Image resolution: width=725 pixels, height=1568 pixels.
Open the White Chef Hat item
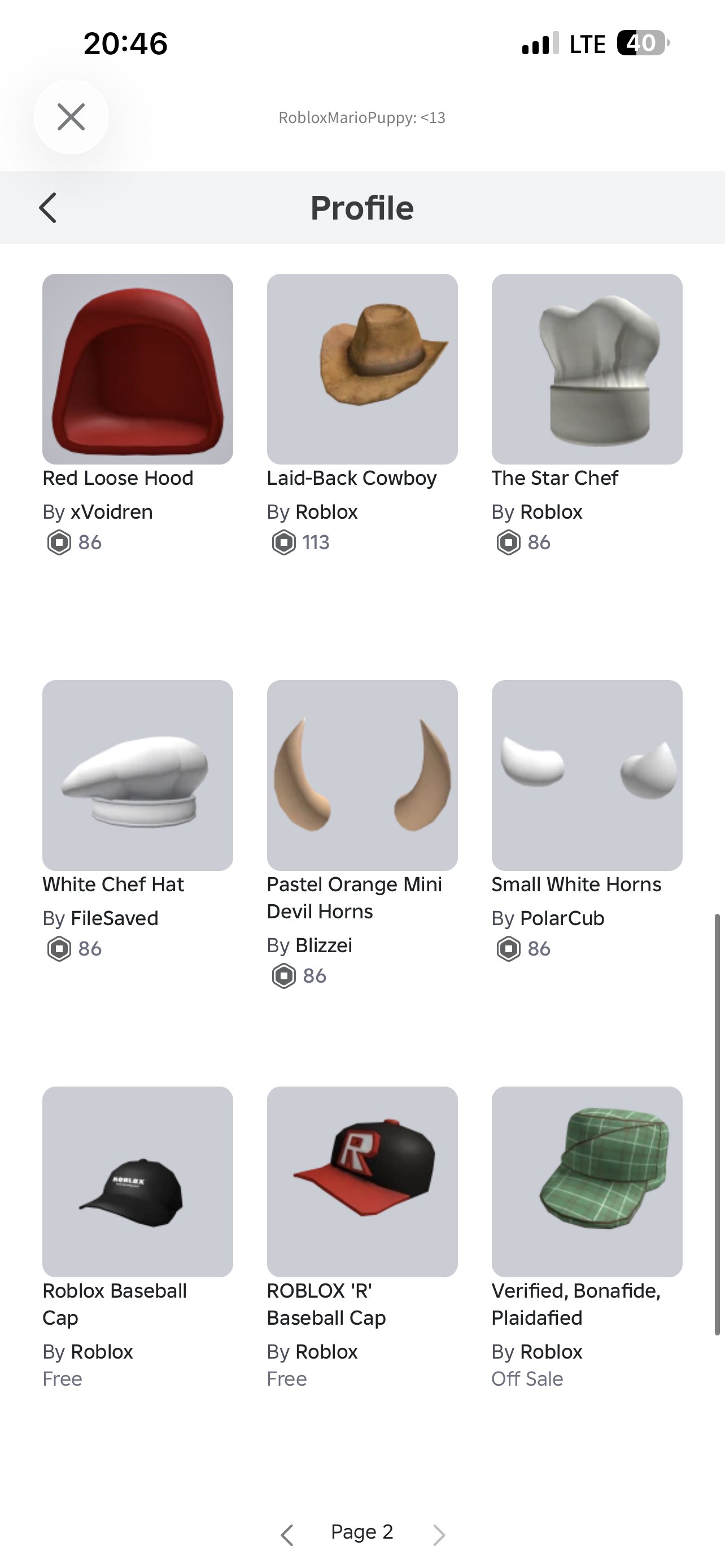coord(138,776)
